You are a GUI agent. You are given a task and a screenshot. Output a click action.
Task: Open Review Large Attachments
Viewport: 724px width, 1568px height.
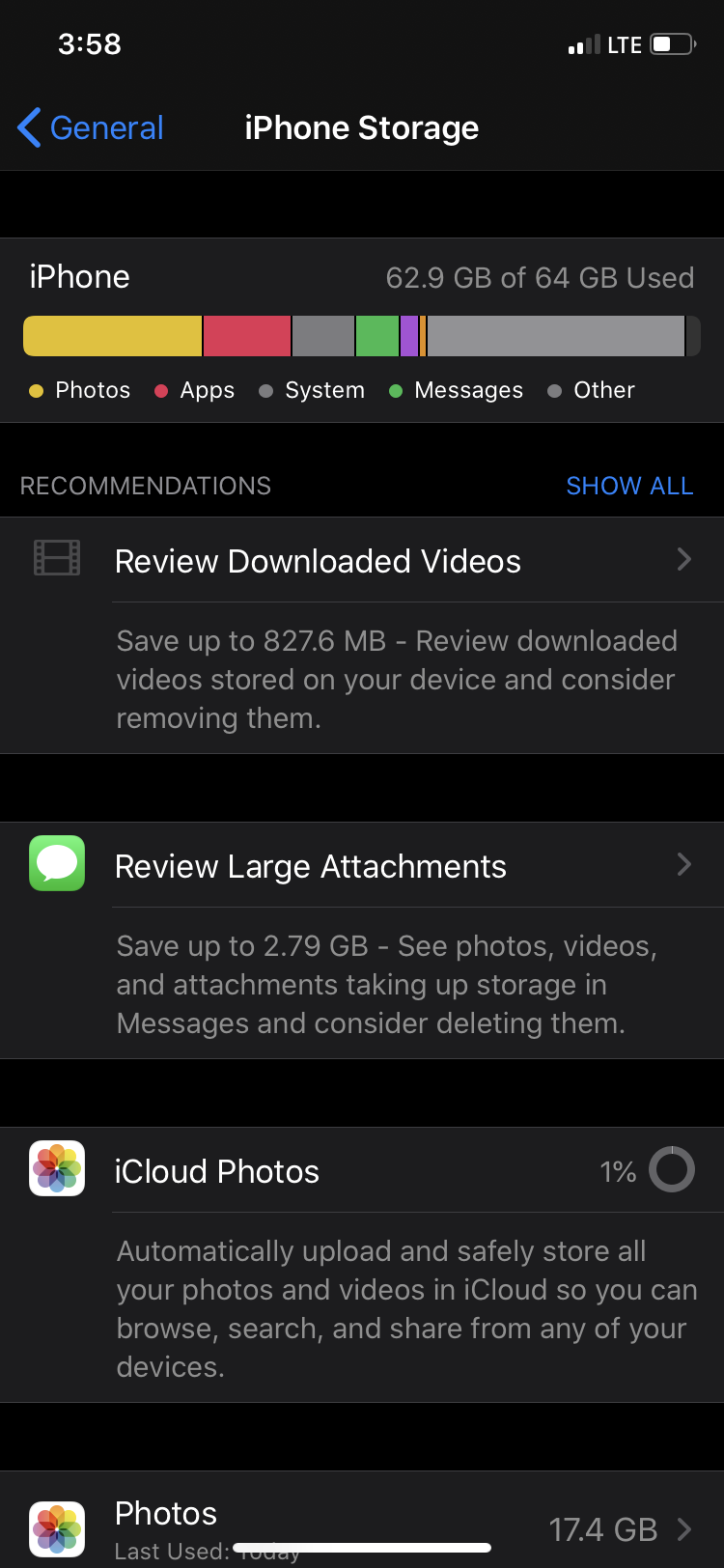point(362,865)
